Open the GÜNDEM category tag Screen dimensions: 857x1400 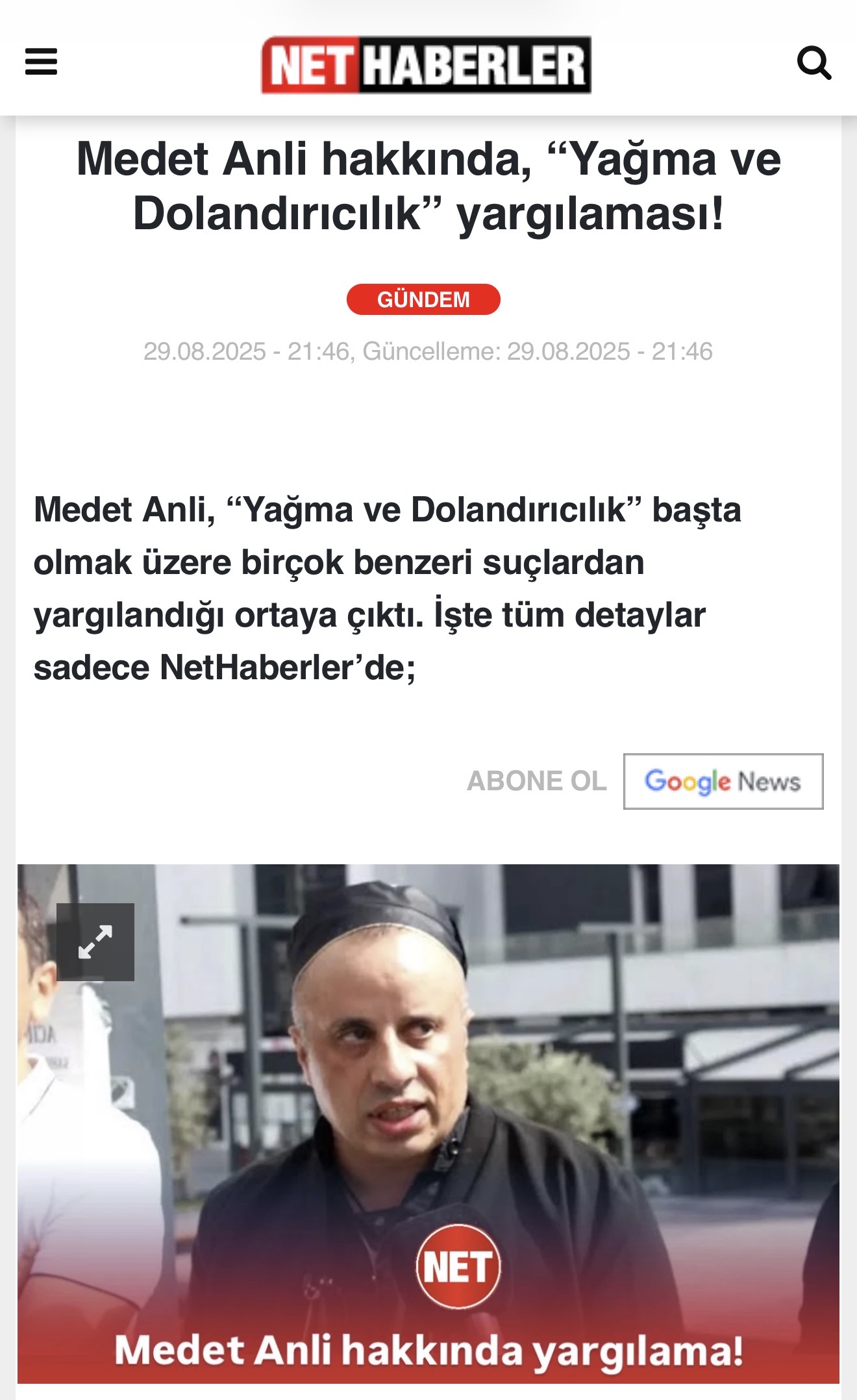click(x=423, y=299)
